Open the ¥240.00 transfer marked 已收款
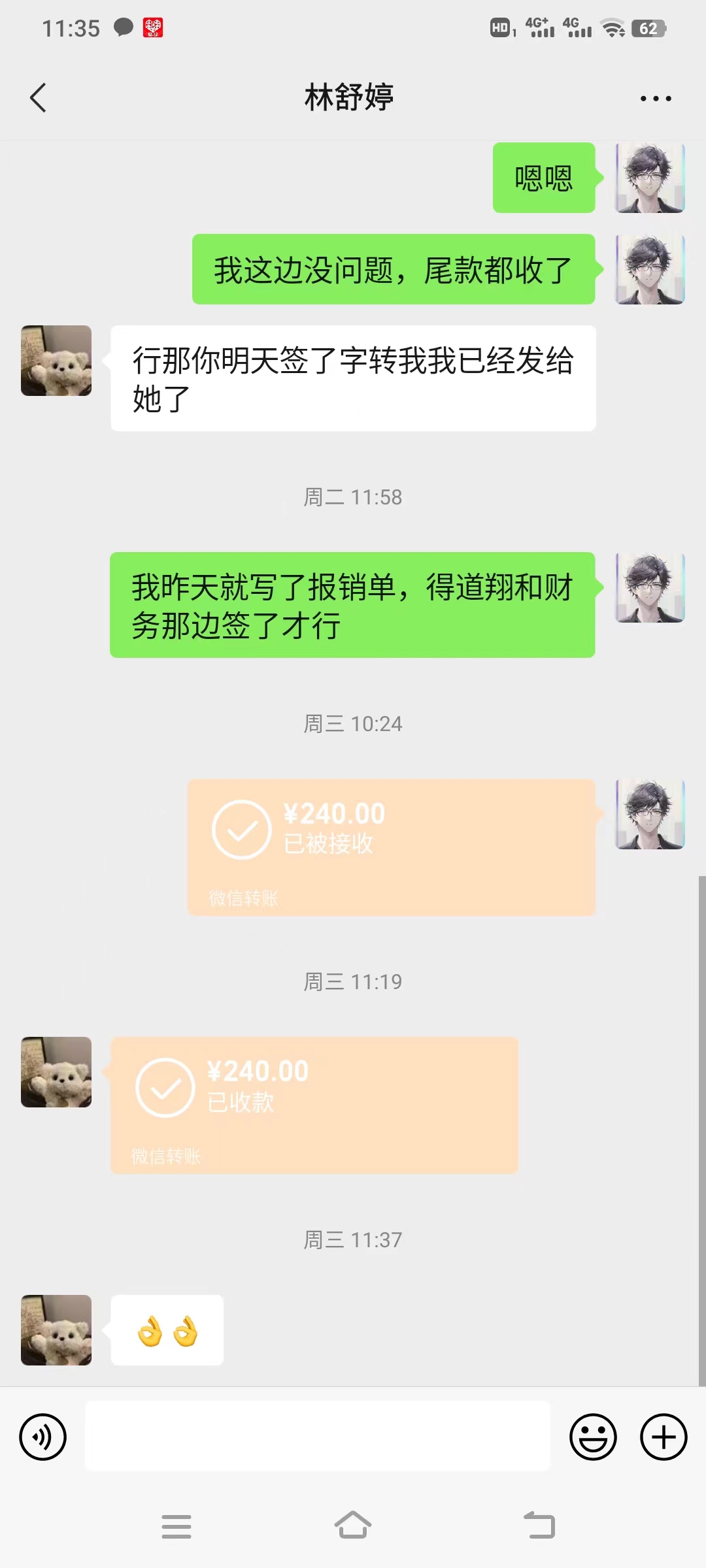This screenshot has width=706, height=1568. 314,1105
